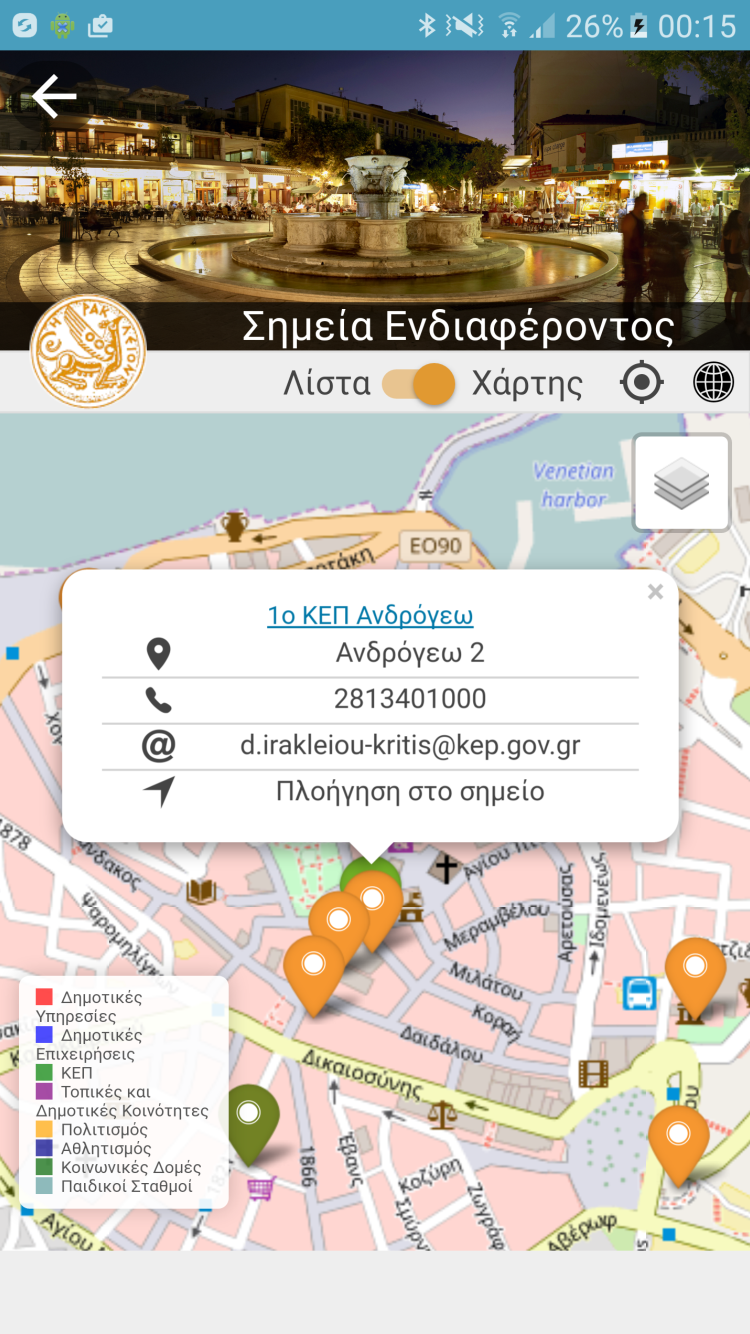Toggle the Λίστα / Χάρτης view switch
Viewport: 750px width, 1334px height.
point(420,384)
